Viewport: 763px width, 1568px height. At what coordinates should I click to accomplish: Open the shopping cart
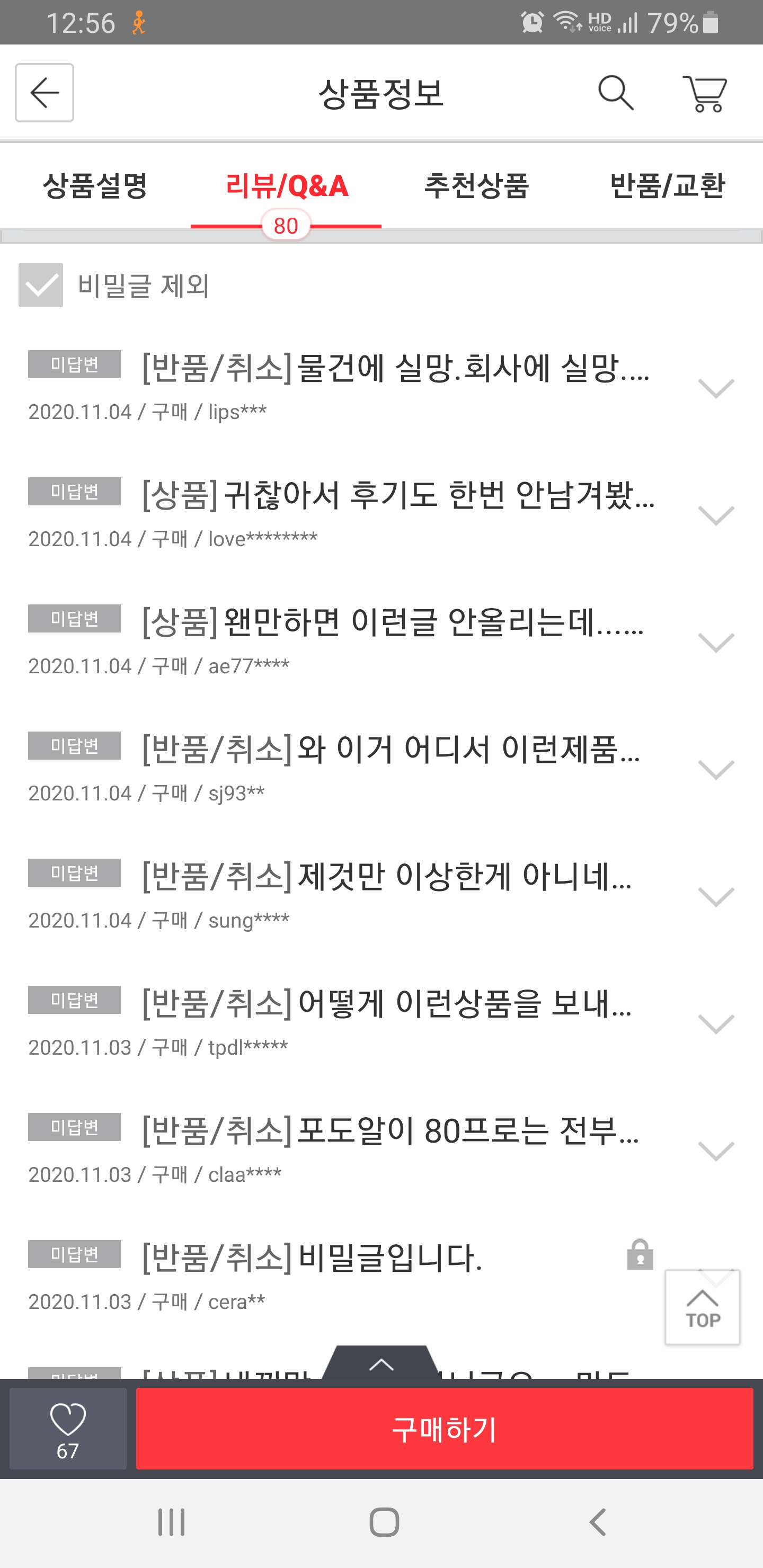click(705, 94)
